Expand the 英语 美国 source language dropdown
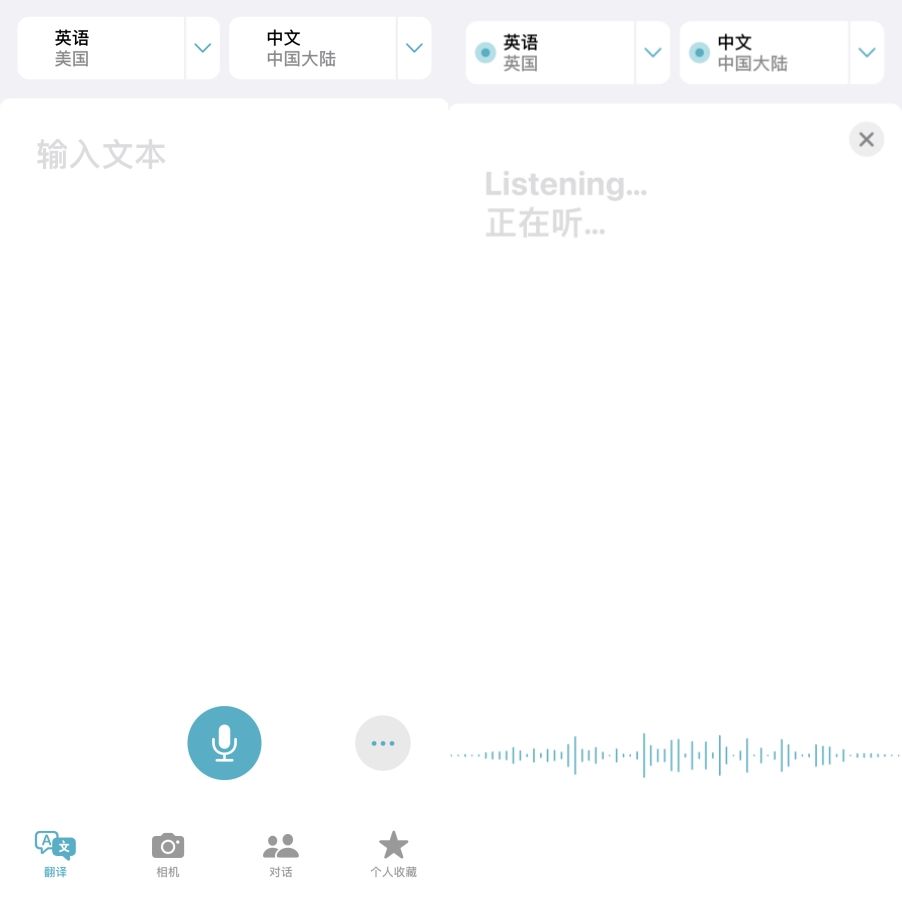 [202, 48]
